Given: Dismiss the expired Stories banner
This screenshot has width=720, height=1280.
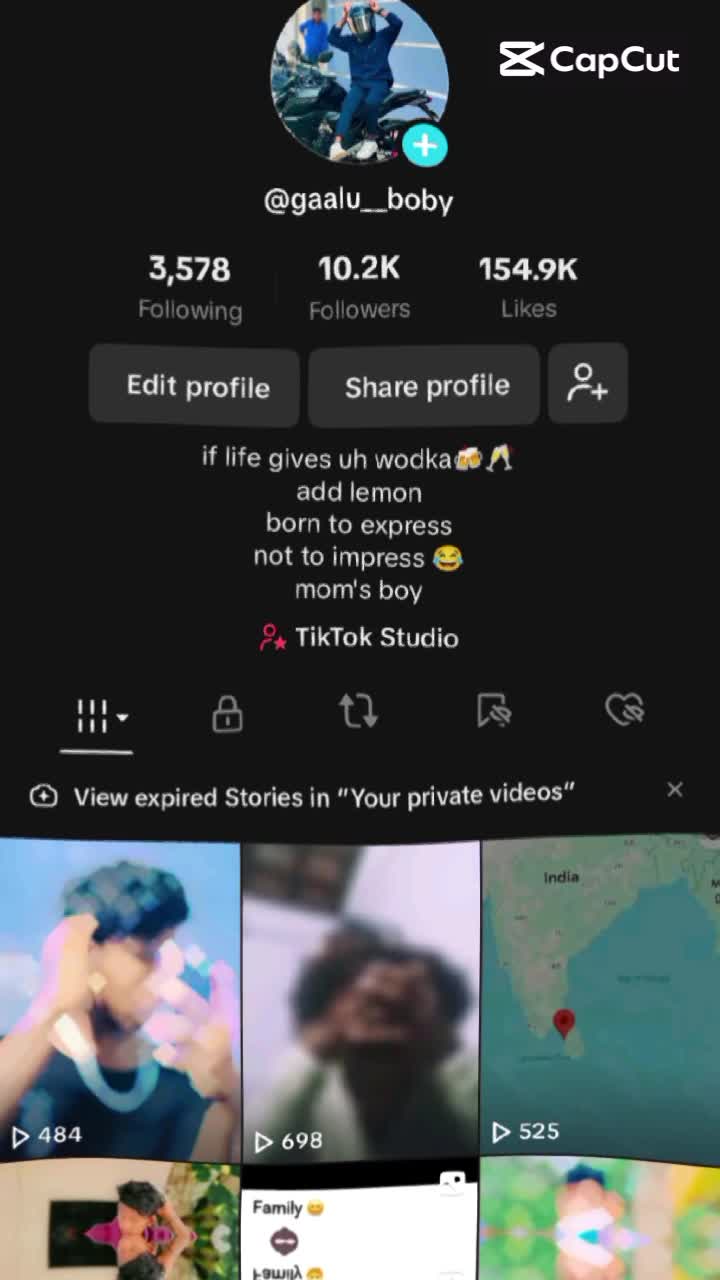Looking at the screenshot, I should pyautogui.click(x=675, y=790).
